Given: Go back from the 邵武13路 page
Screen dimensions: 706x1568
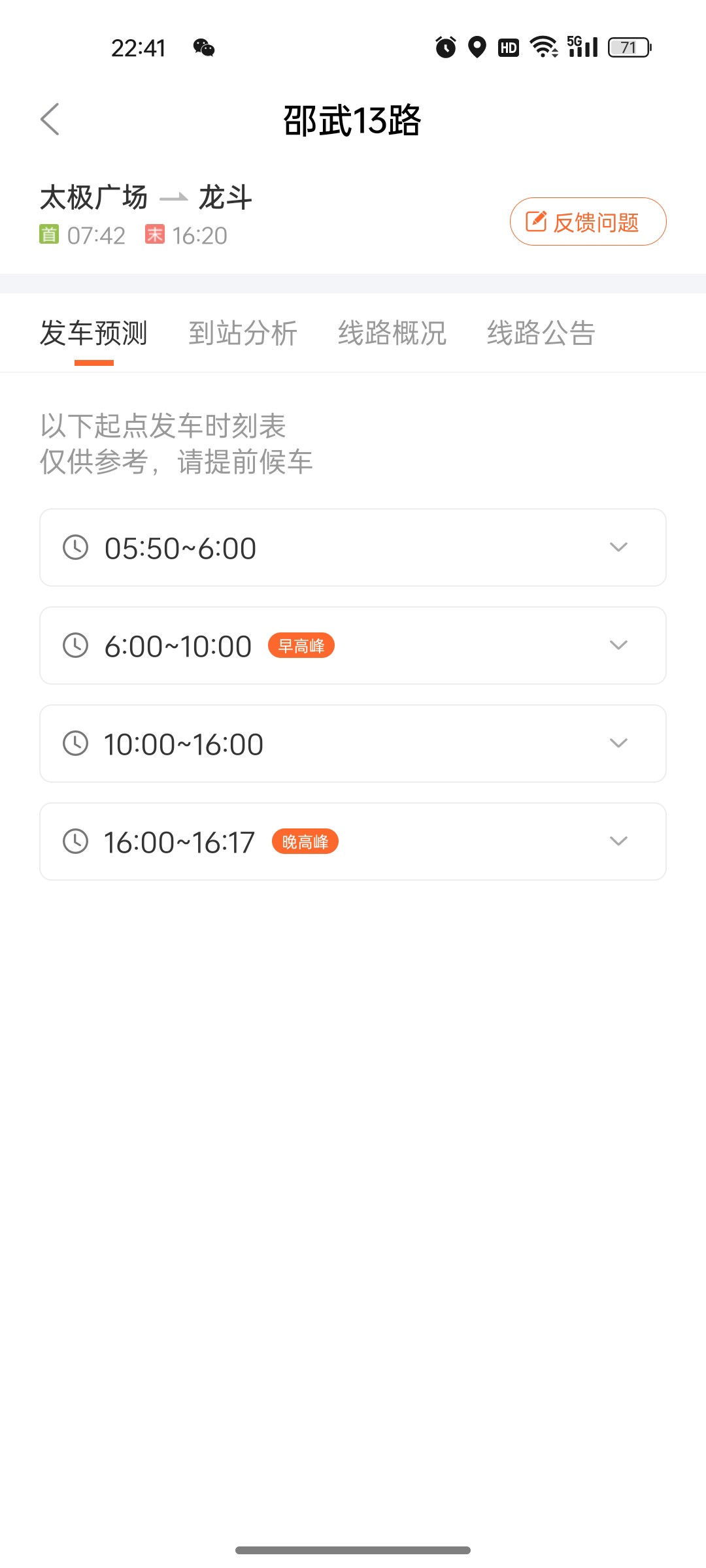Looking at the screenshot, I should pyautogui.click(x=50, y=120).
